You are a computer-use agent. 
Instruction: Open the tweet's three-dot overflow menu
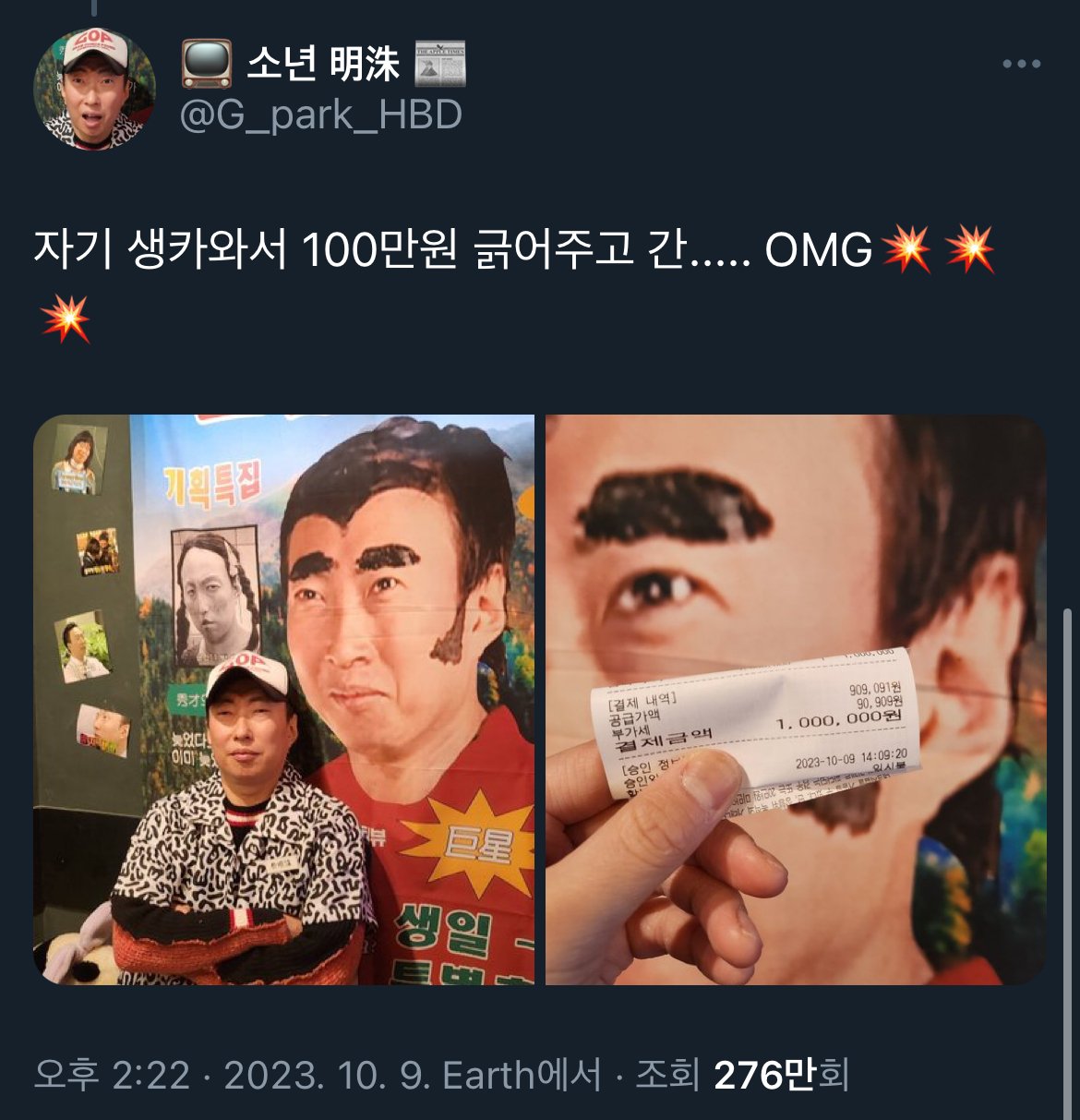1021,65
